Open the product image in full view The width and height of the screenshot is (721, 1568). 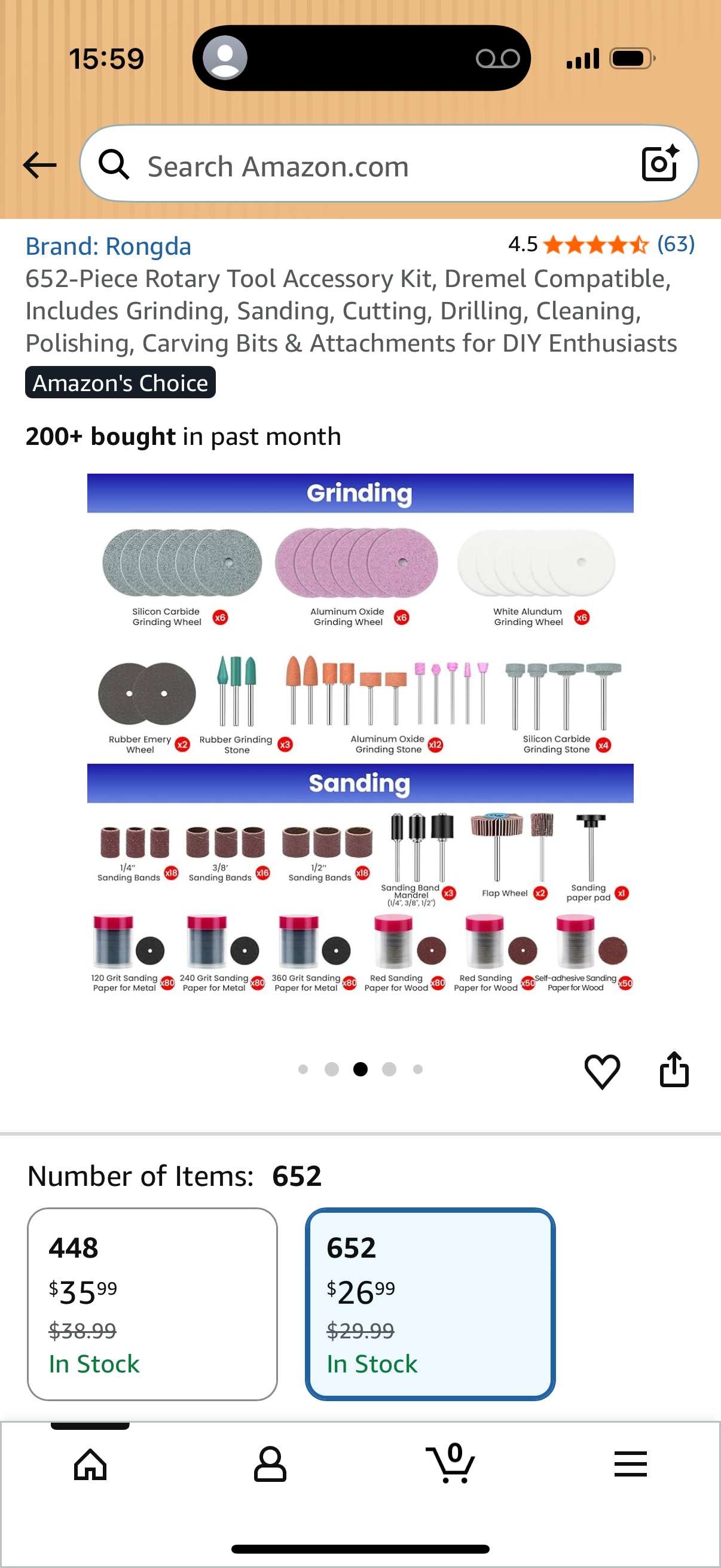pyautogui.click(x=360, y=734)
